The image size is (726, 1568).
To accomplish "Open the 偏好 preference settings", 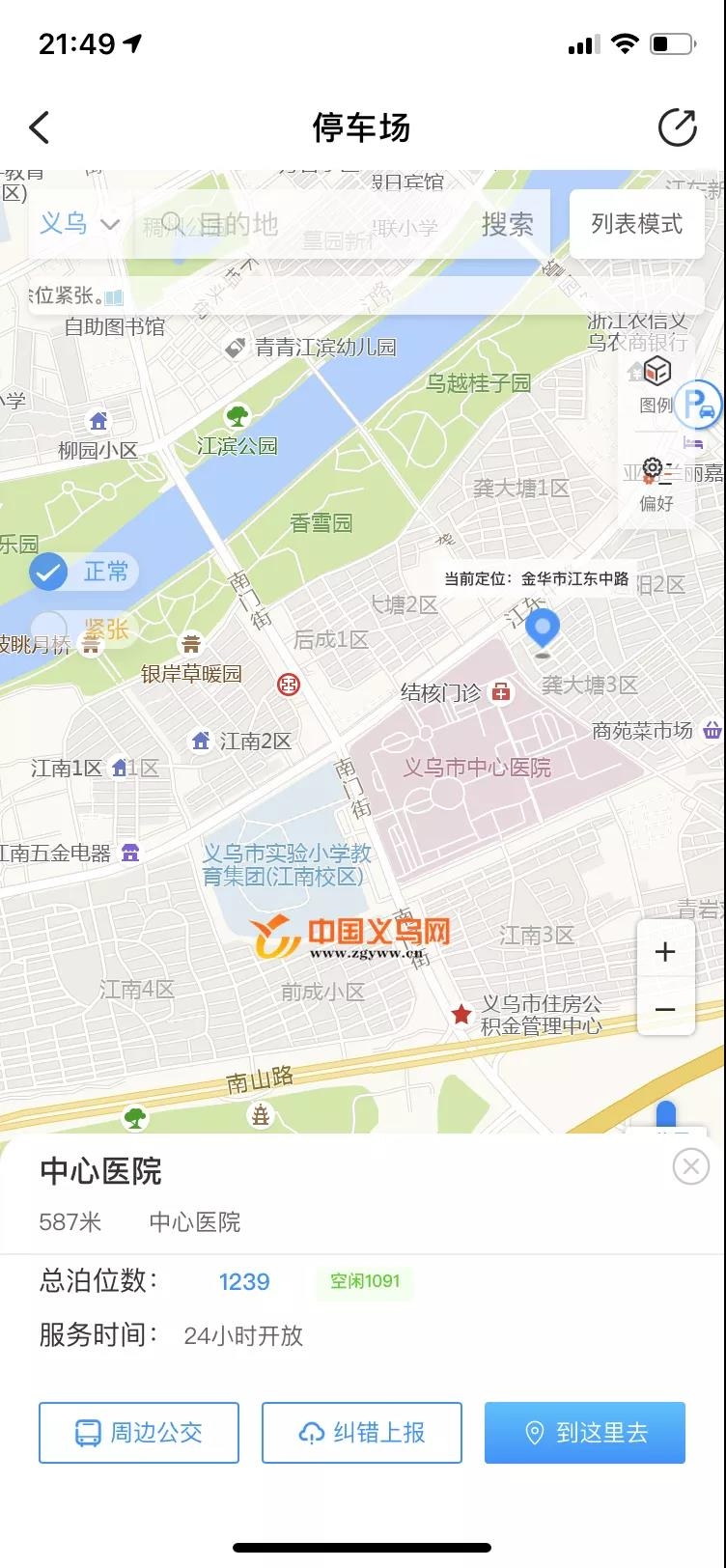I will (x=656, y=484).
